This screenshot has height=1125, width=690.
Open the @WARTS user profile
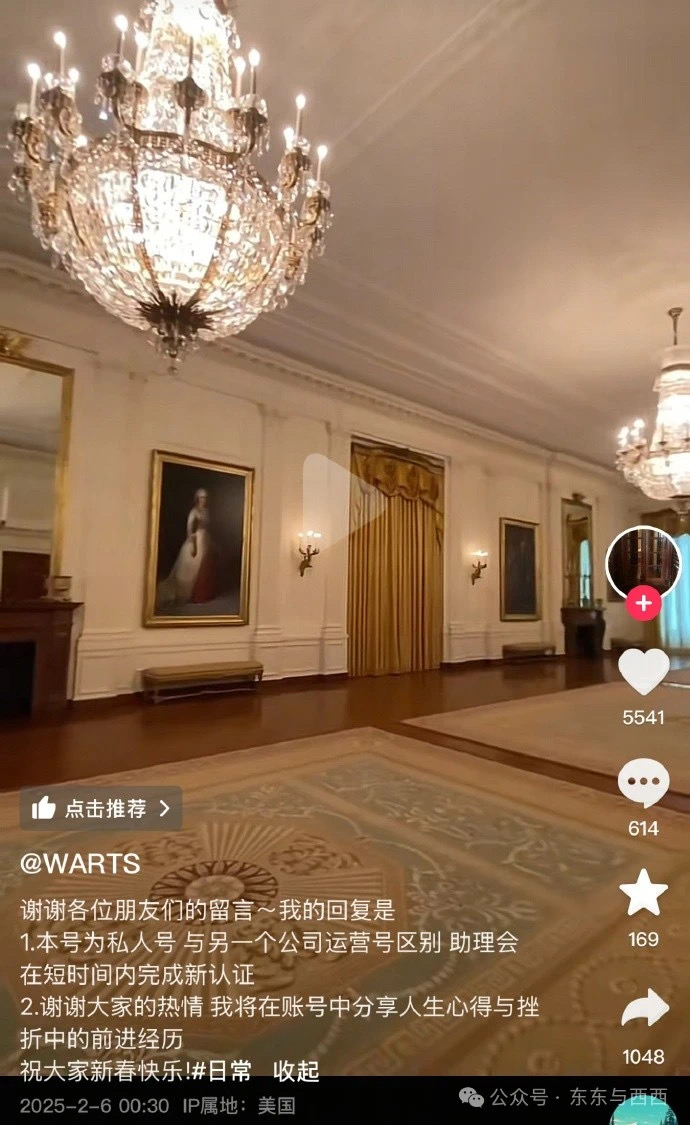tap(81, 863)
